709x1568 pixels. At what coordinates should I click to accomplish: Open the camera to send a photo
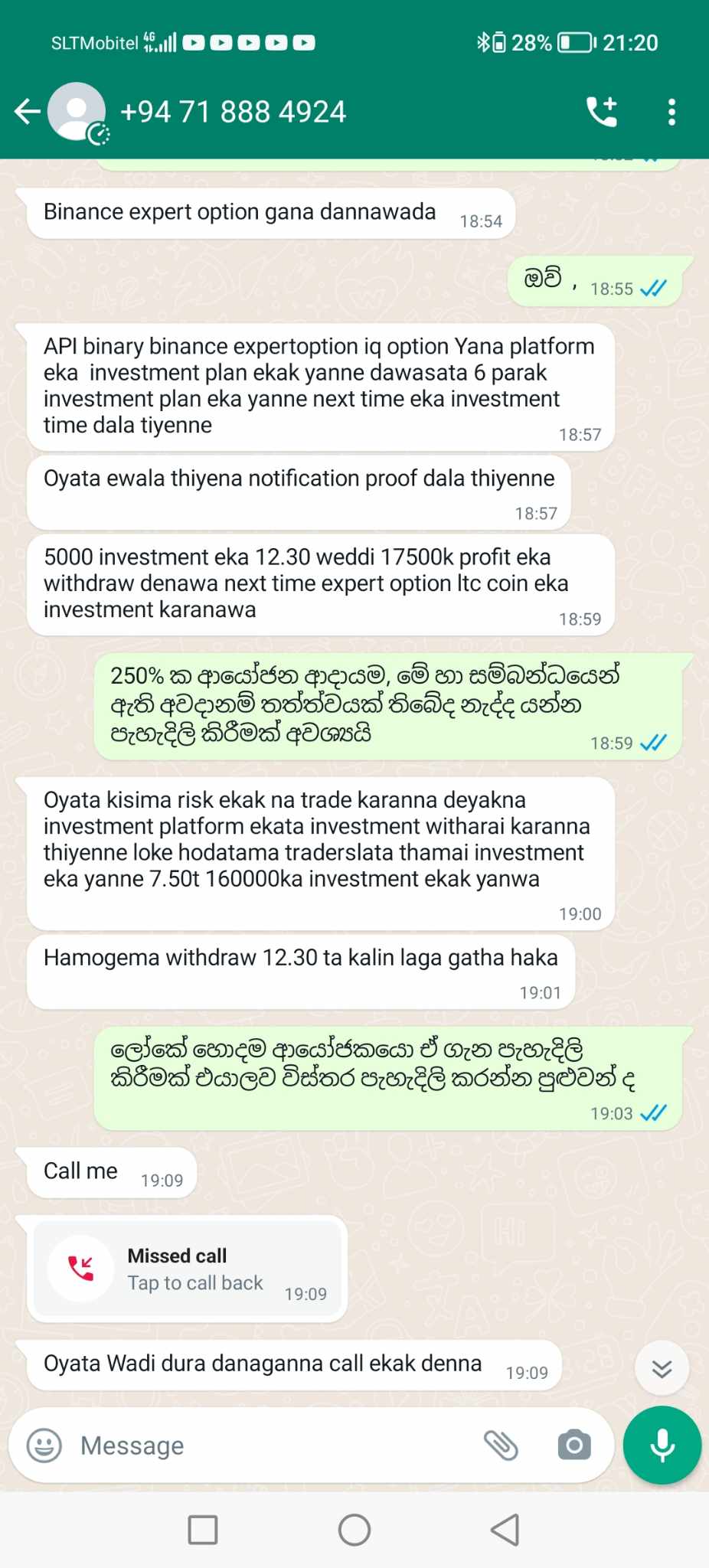574,1445
